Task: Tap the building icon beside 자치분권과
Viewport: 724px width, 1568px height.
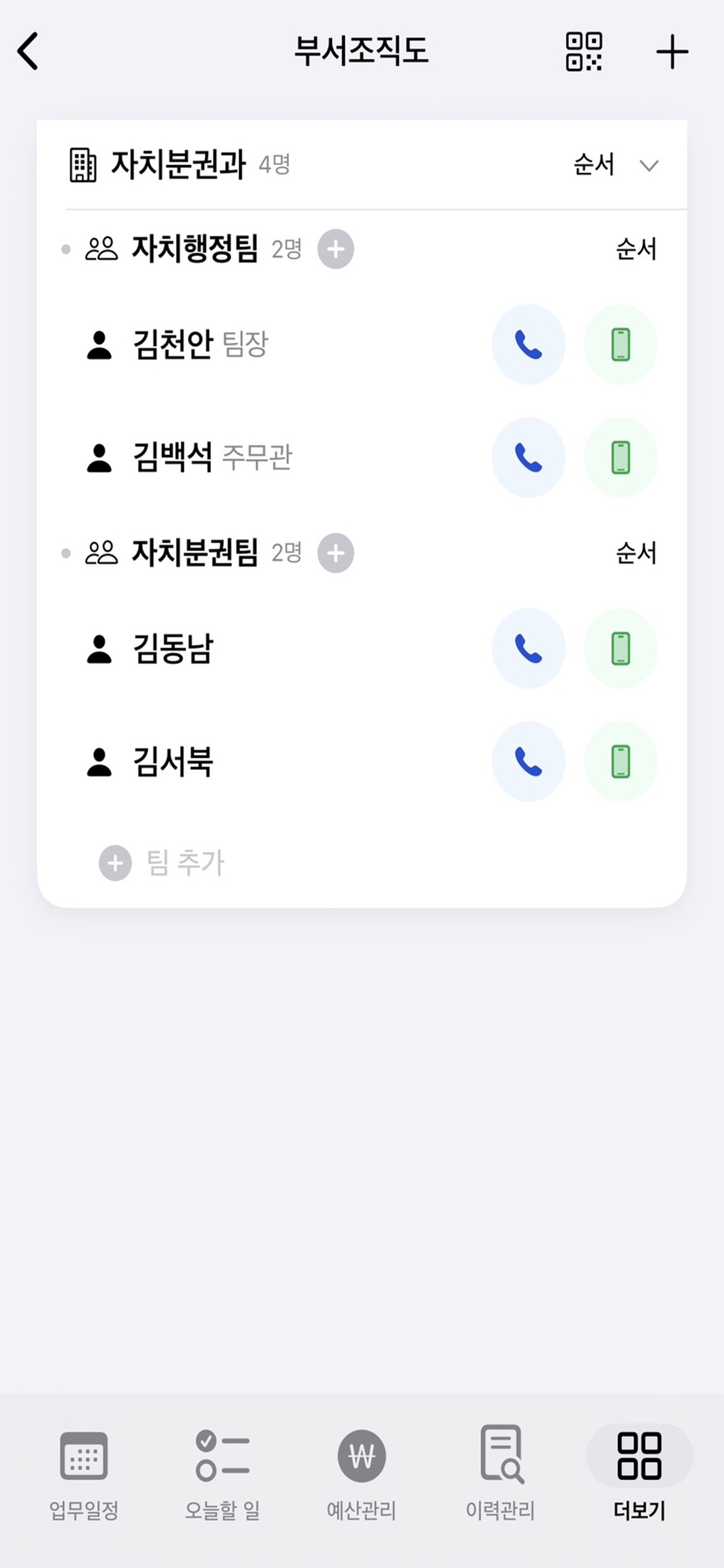Action: [83, 164]
